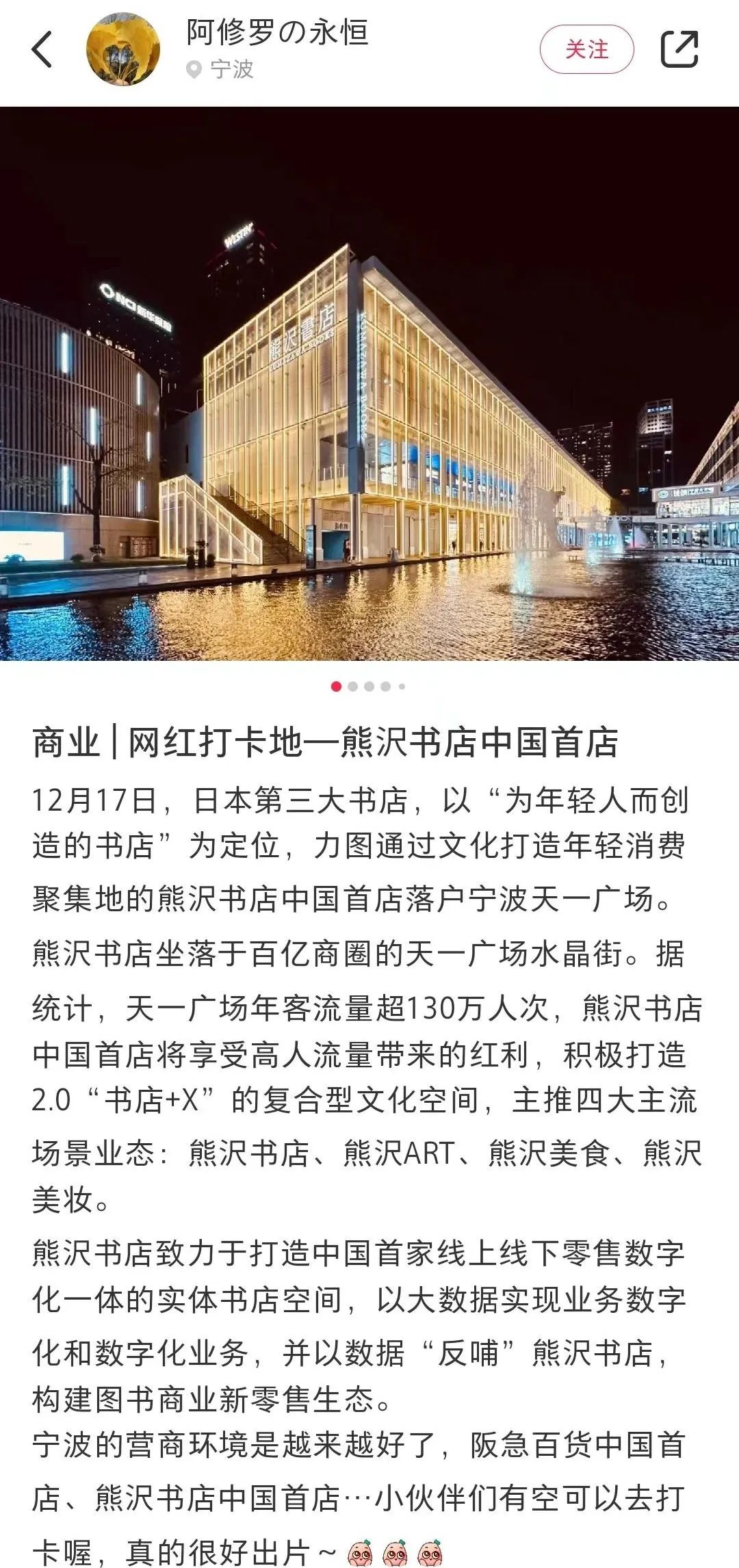This screenshot has height=1568, width=739.
Task: Open 阿修罗の永恒's profile avatar
Action: [x=123, y=49]
